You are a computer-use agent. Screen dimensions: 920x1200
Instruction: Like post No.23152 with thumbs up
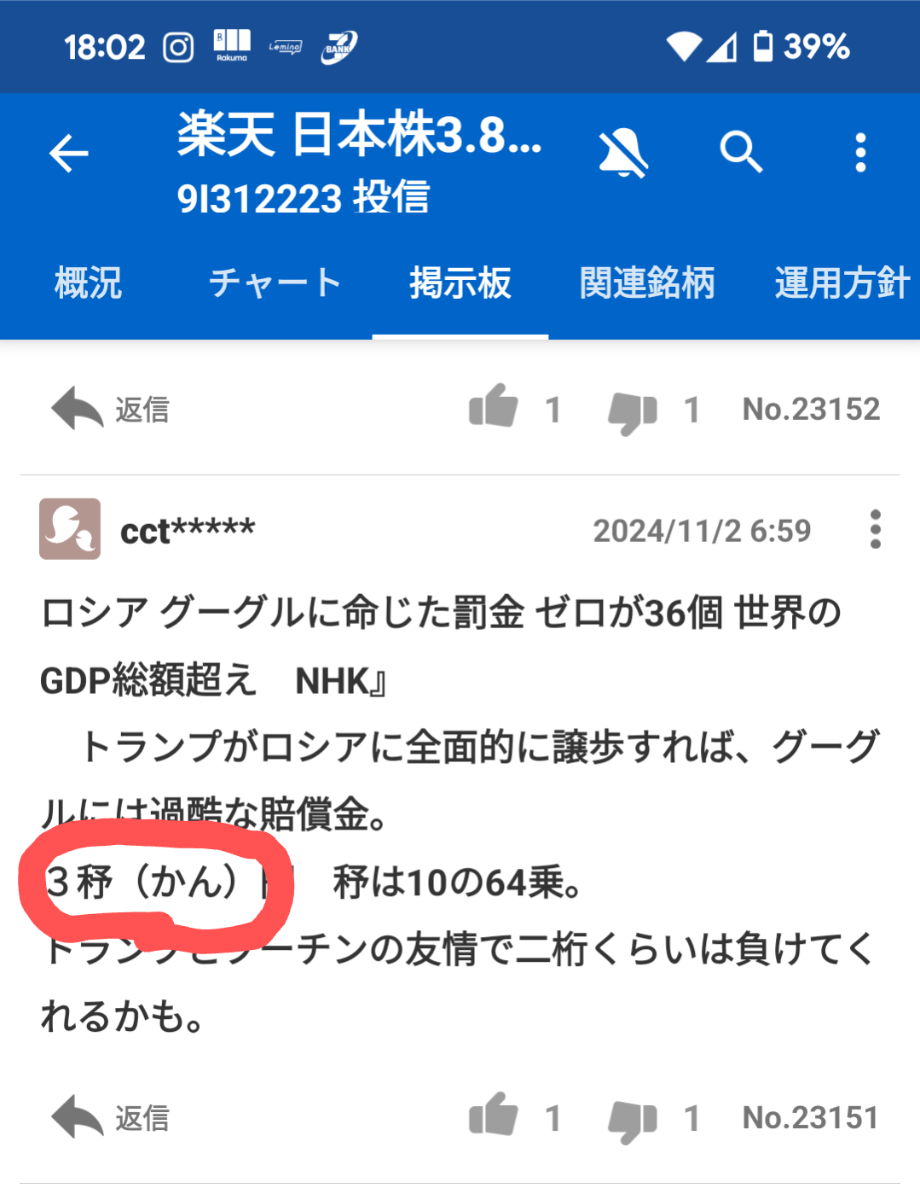tap(492, 408)
